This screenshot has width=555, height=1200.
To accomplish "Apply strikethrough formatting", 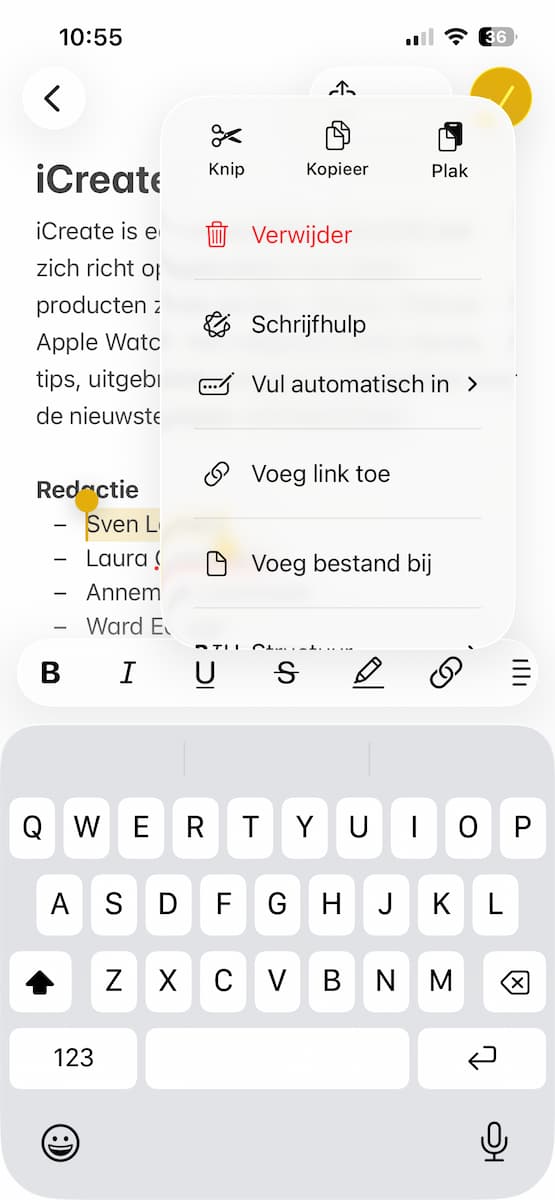I will tap(286, 674).
